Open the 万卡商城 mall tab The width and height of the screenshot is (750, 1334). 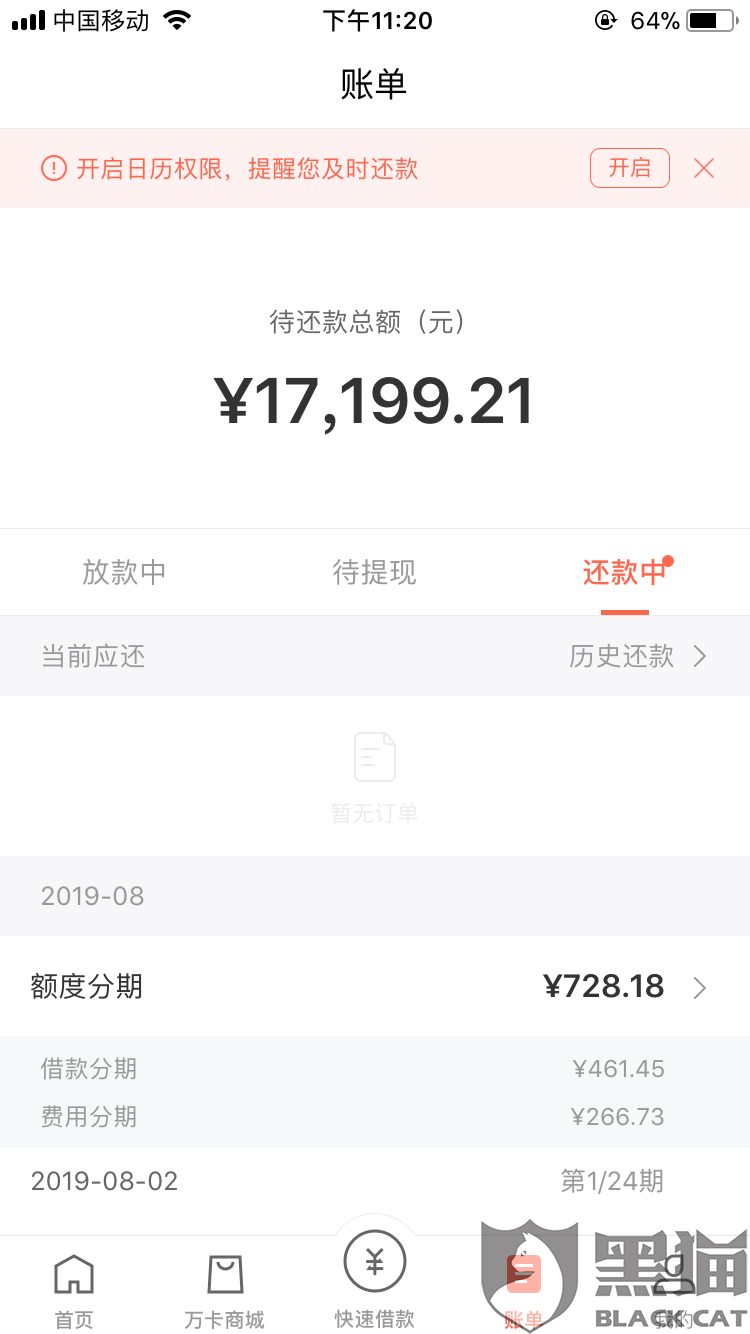pos(224,1291)
